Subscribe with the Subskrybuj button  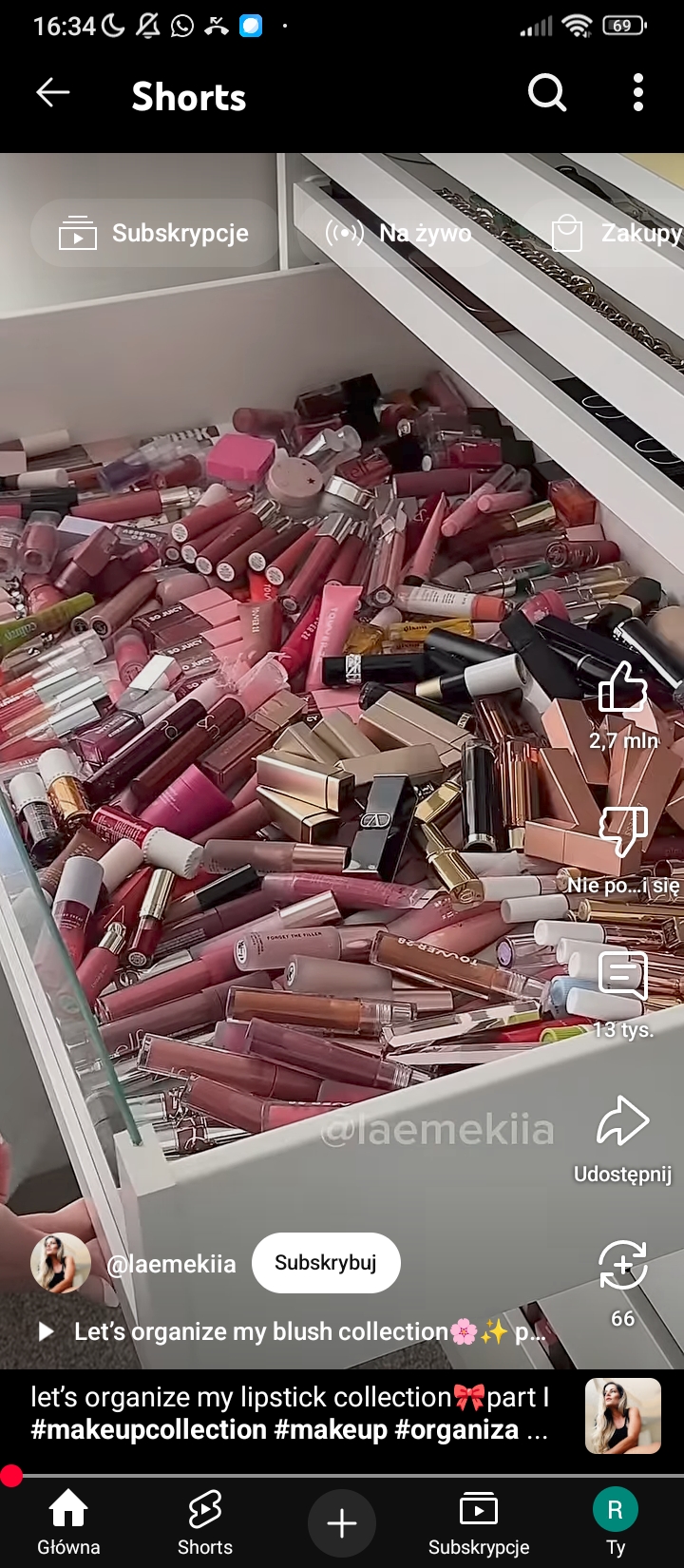click(x=326, y=1263)
